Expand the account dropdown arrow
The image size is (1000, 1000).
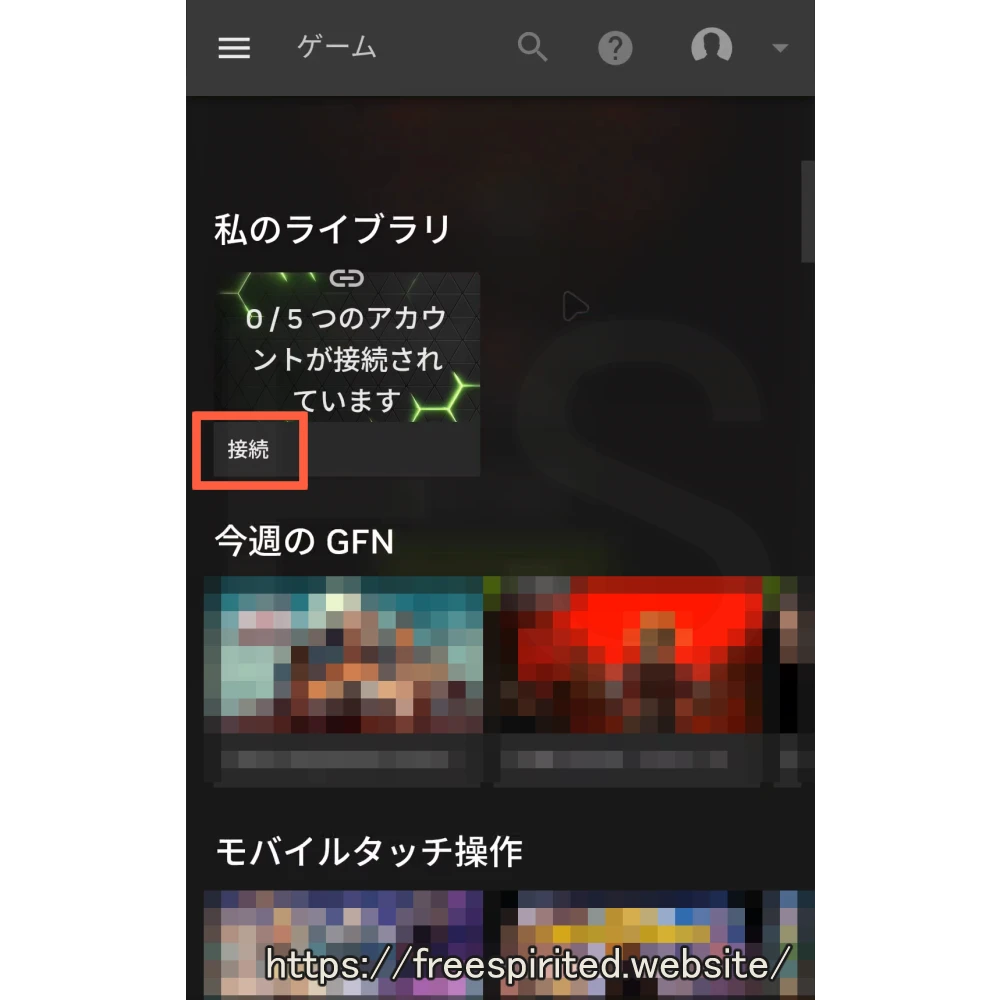780,48
